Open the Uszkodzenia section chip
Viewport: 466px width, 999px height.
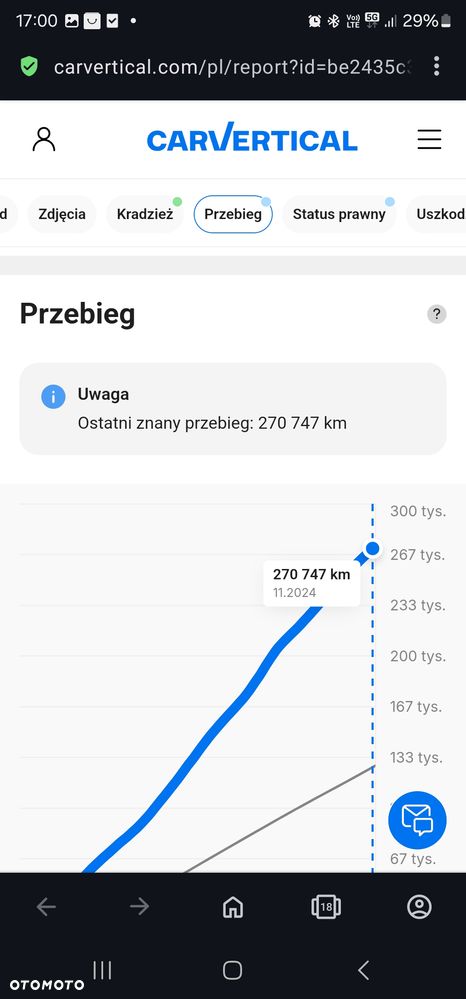pos(440,214)
